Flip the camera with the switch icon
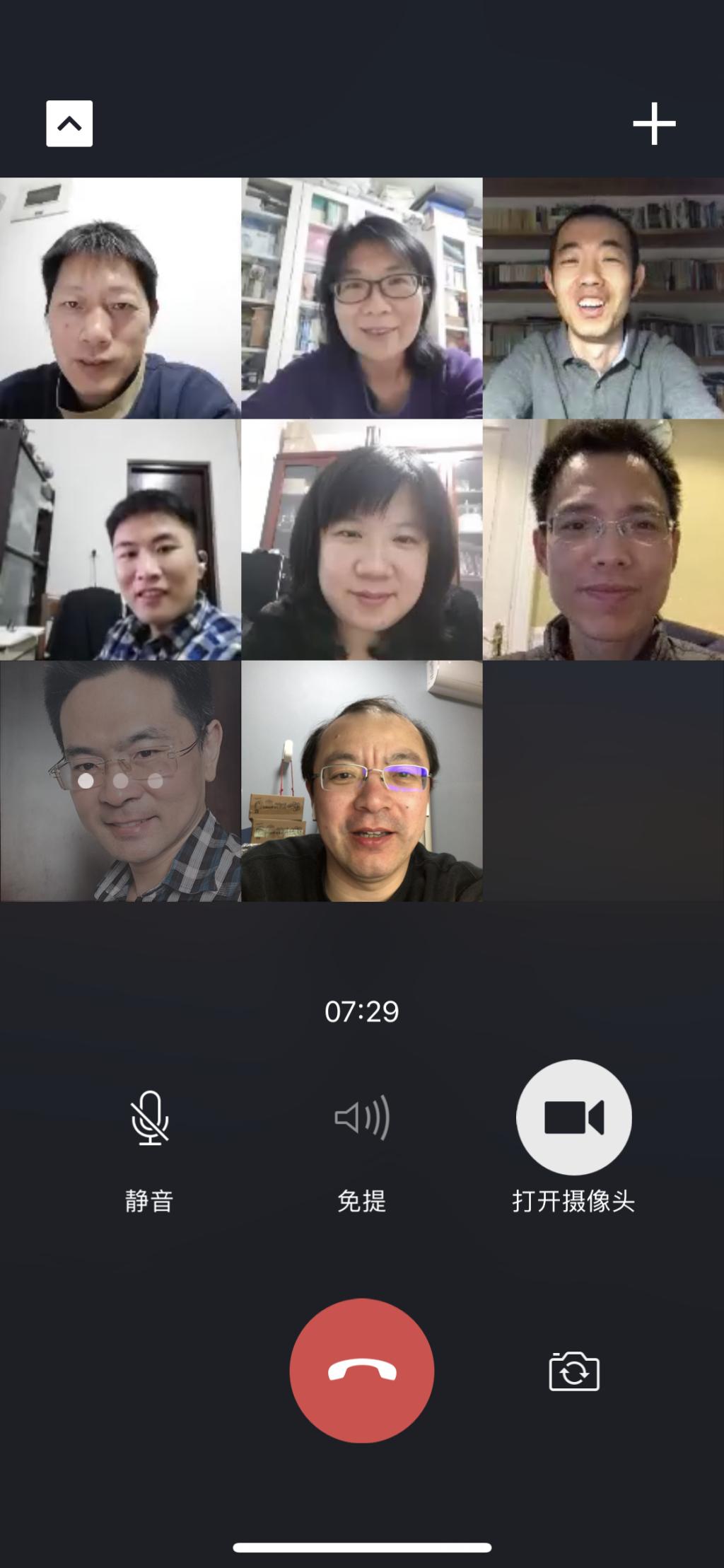This screenshot has height=1568, width=724. [574, 1371]
